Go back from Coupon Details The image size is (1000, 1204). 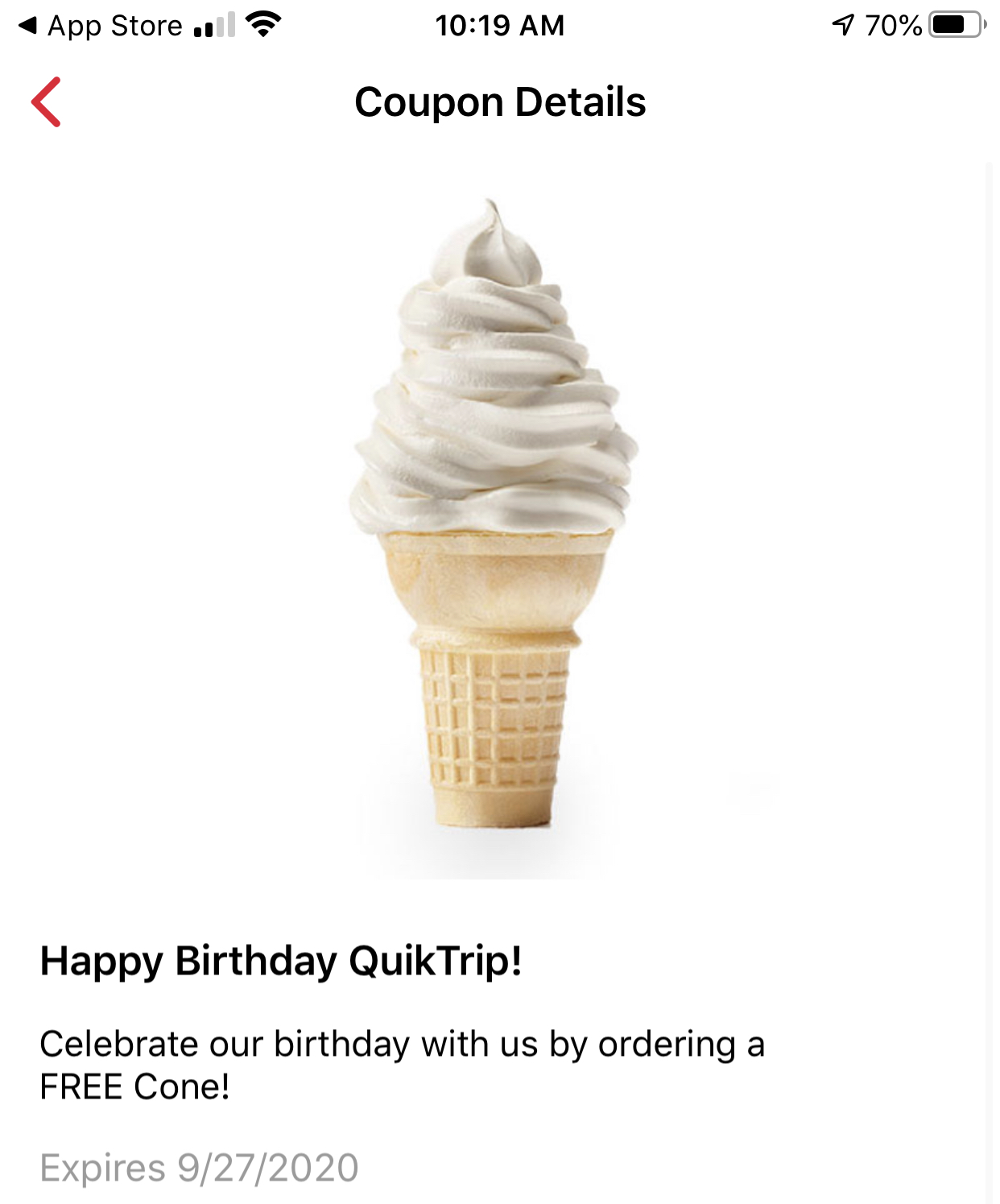click(x=47, y=102)
